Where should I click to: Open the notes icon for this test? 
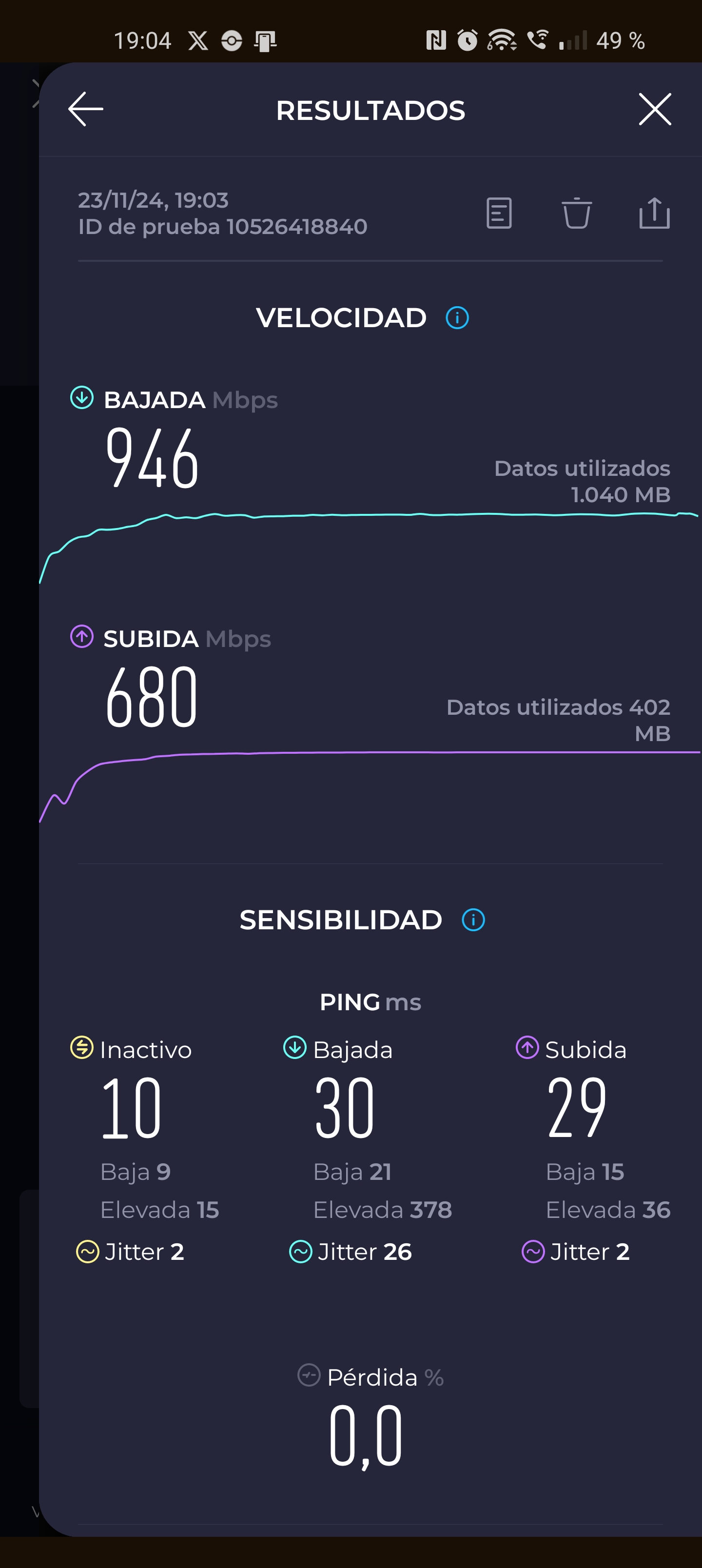499,213
